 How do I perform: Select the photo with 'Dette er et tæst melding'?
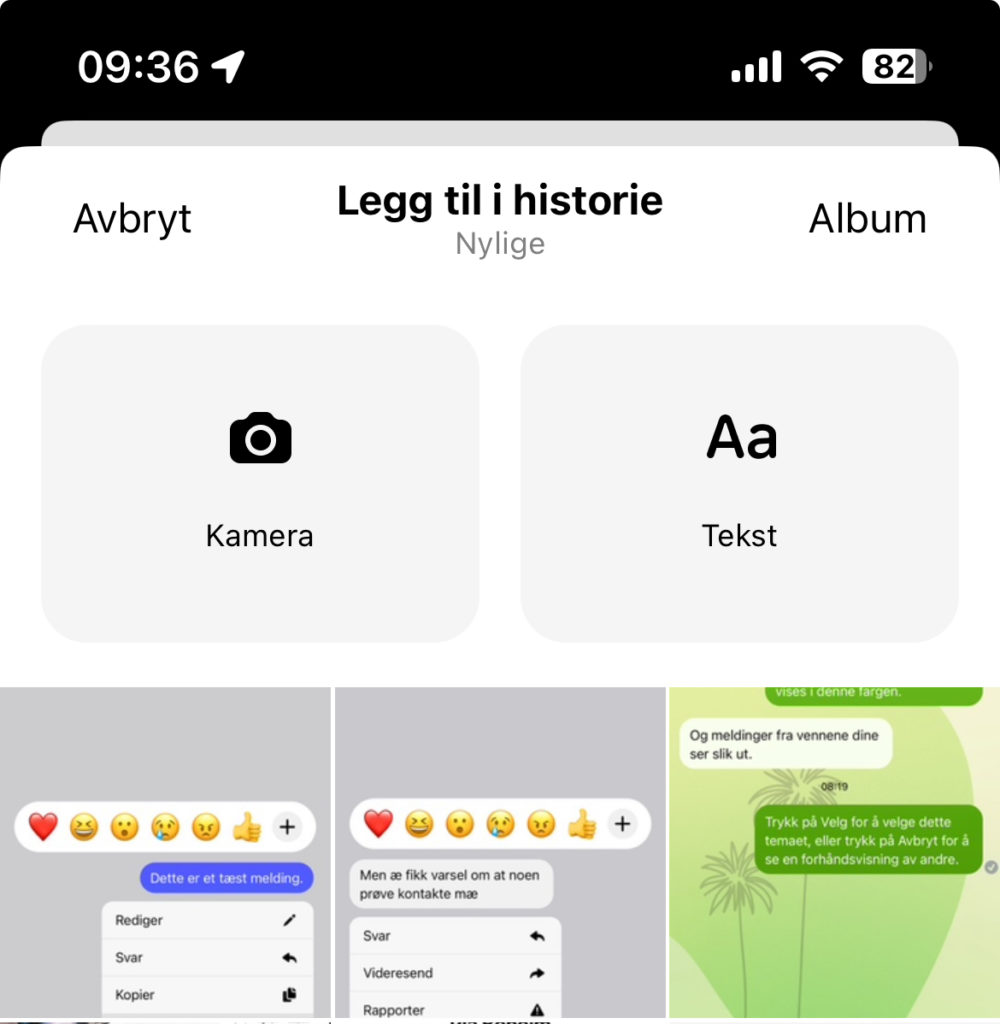(x=165, y=853)
